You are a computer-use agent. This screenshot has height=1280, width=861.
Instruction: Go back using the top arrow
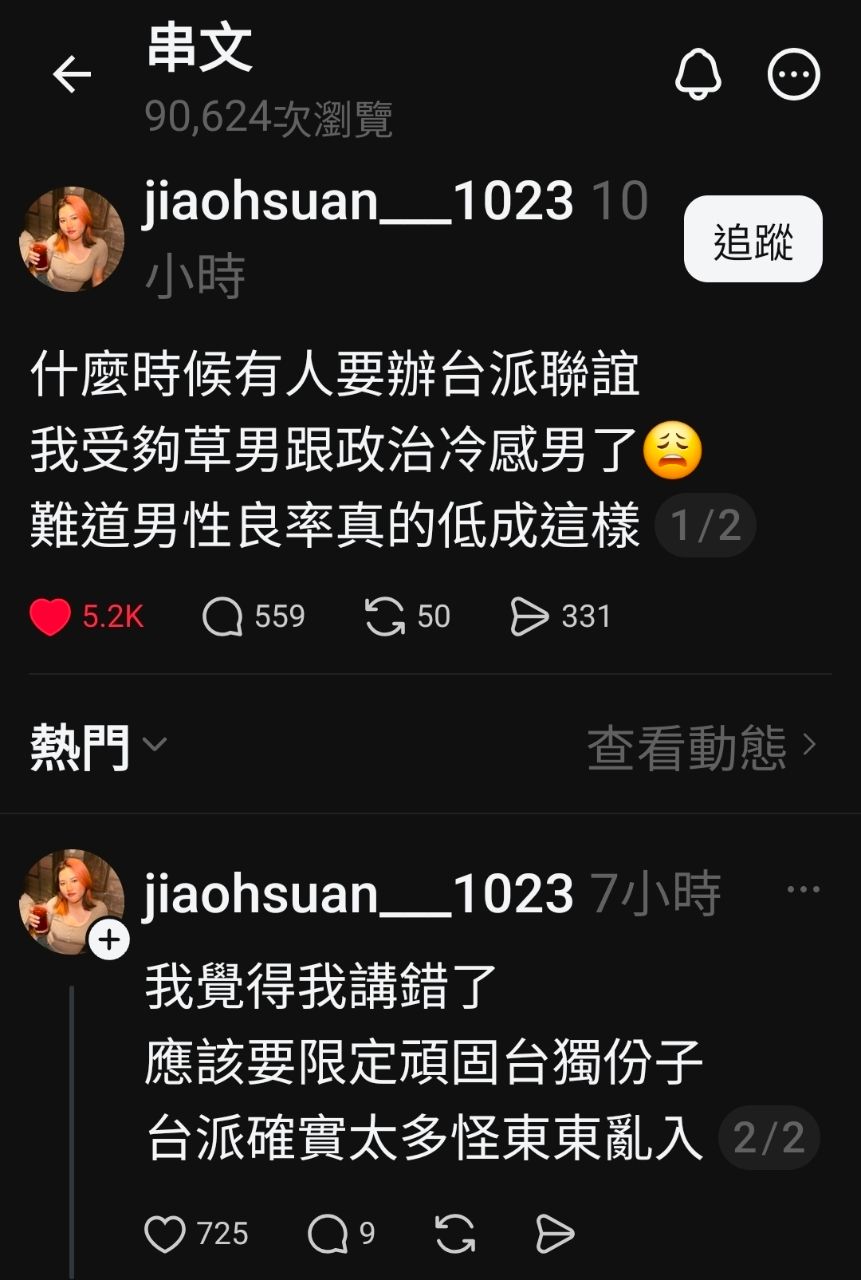[72, 75]
